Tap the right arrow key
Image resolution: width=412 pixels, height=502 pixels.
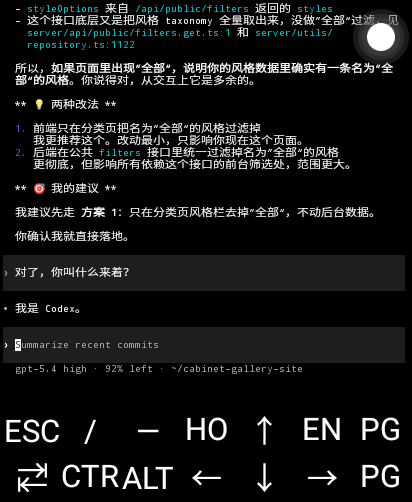point(322,478)
